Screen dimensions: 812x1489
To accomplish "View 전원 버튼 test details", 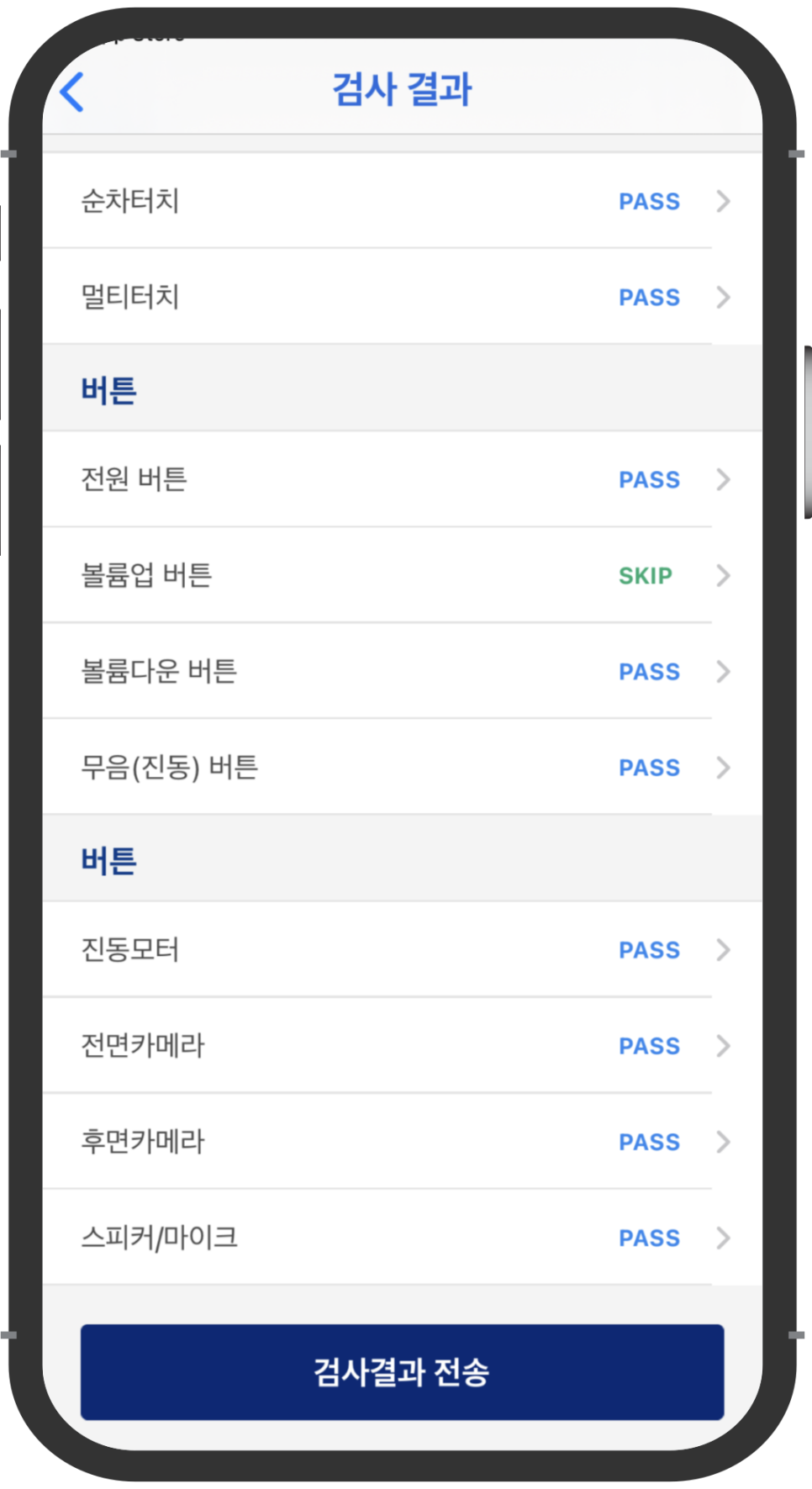I will [403, 479].
